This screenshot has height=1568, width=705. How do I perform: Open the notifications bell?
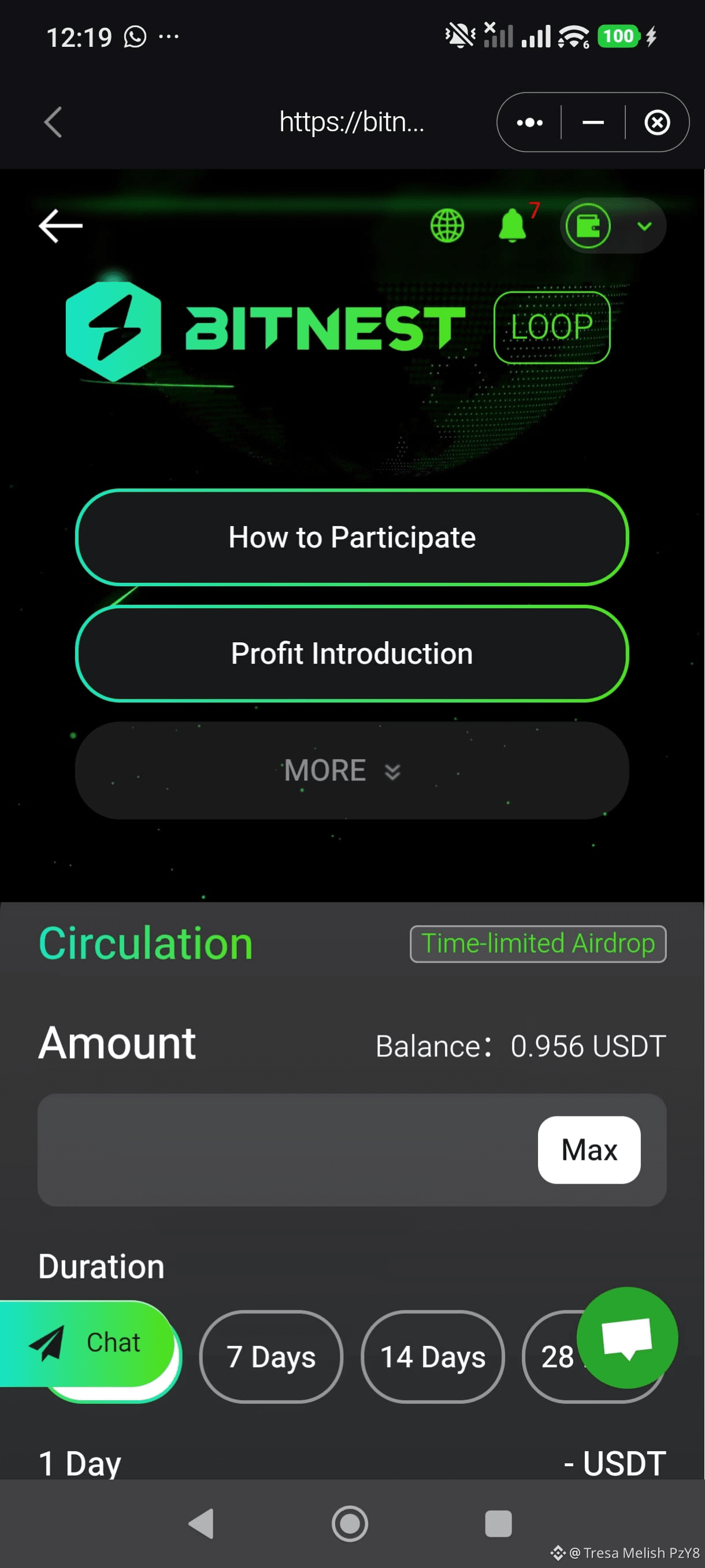tap(512, 226)
